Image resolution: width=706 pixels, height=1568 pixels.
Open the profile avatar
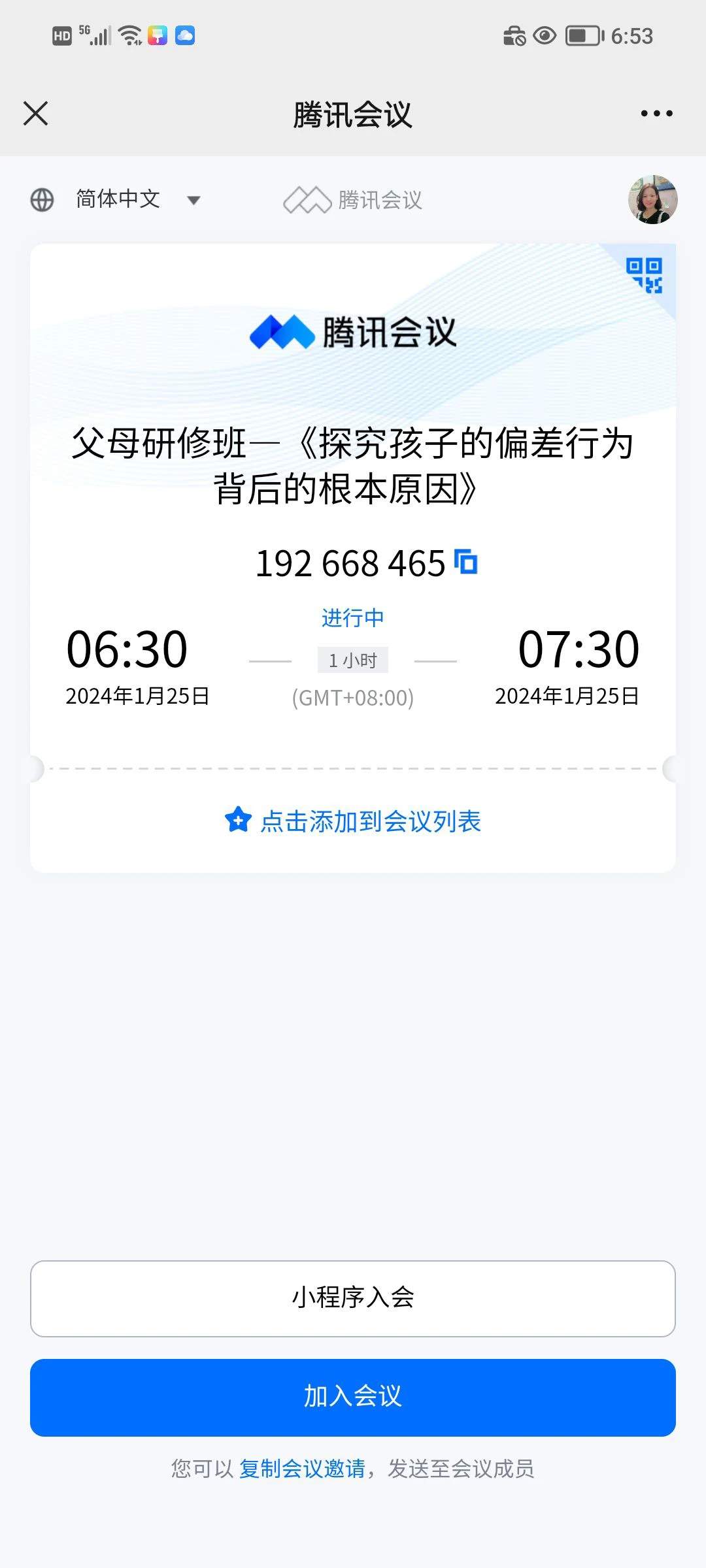652,199
